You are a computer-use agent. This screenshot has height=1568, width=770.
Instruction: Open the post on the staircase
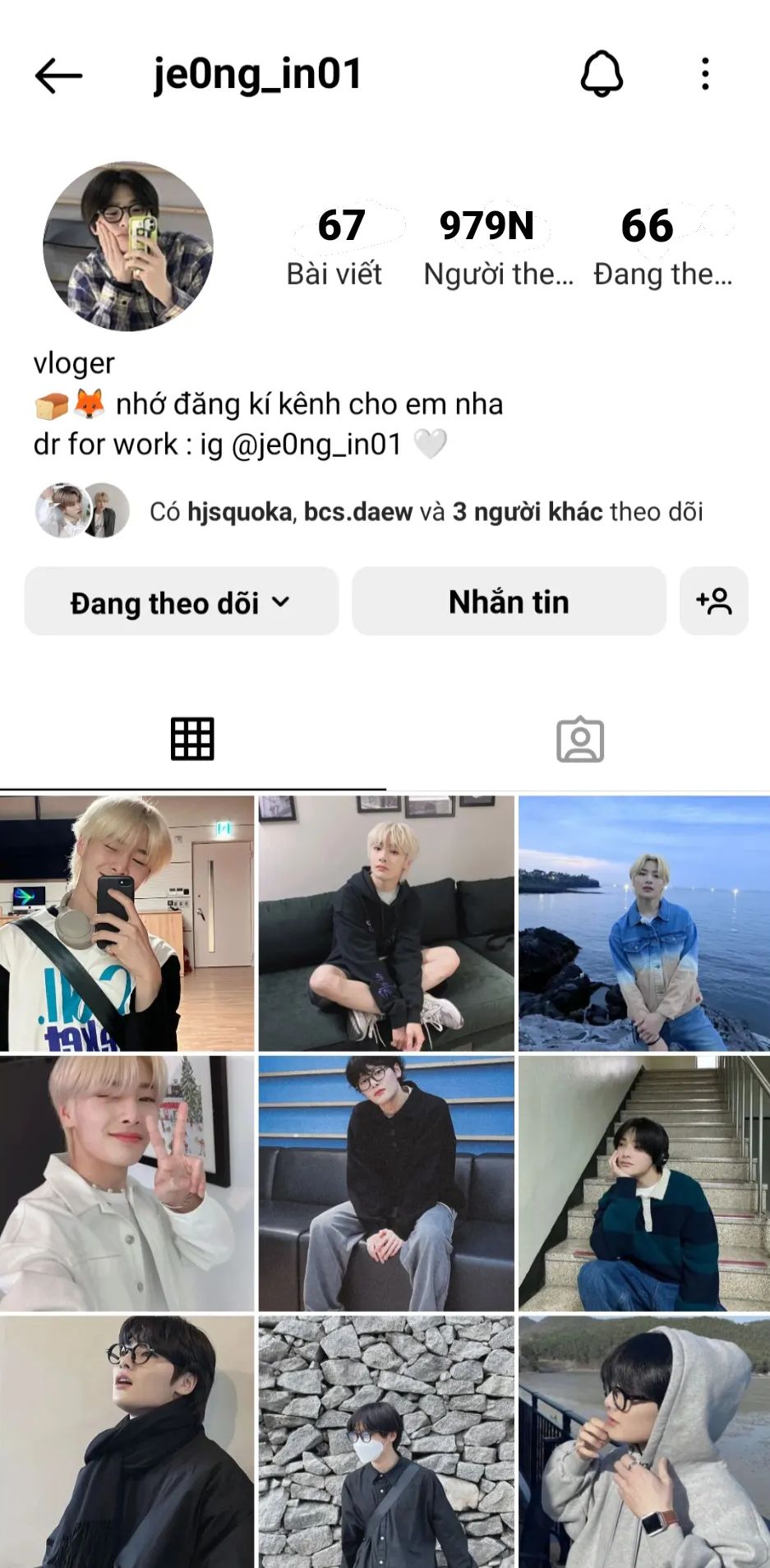click(644, 1183)
